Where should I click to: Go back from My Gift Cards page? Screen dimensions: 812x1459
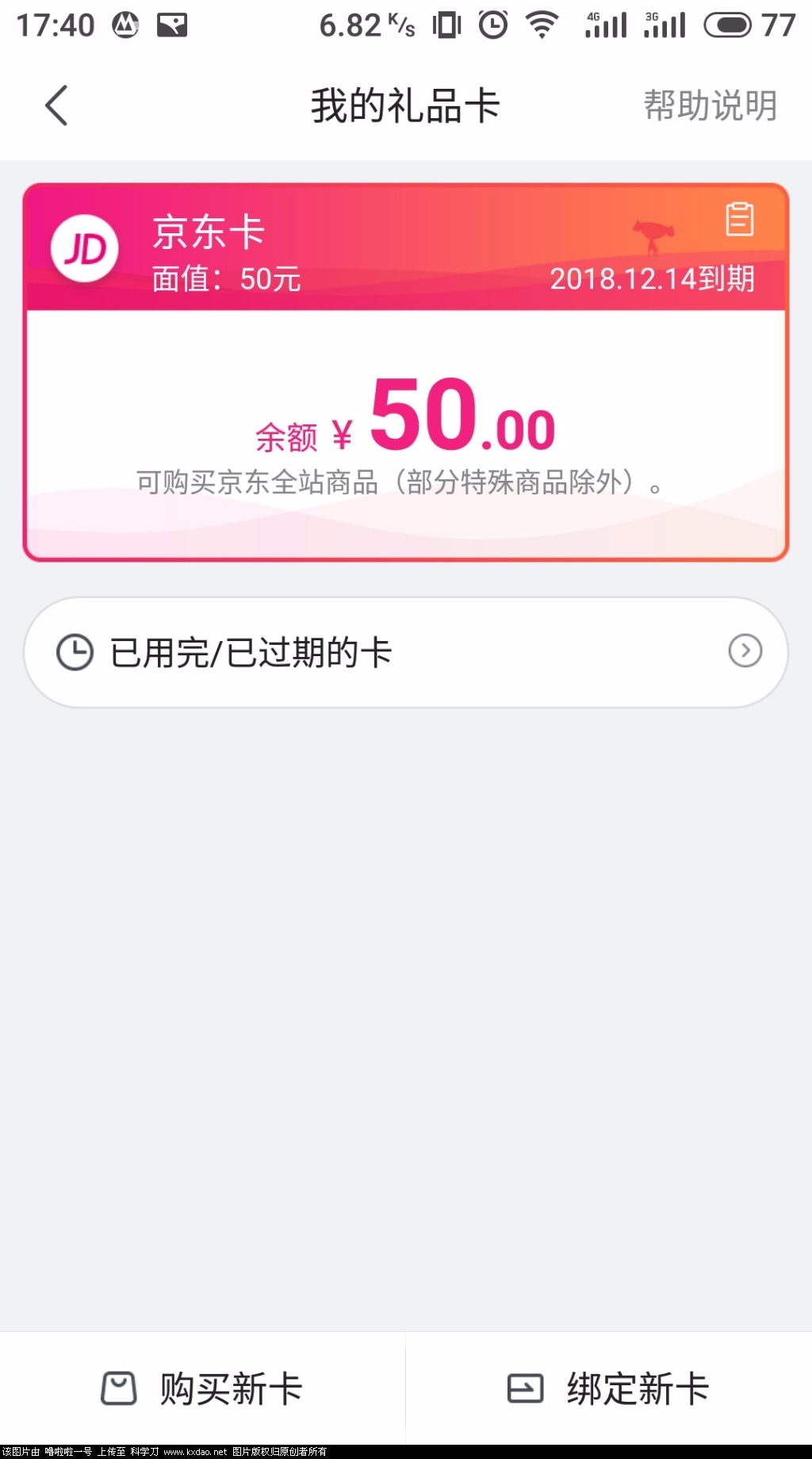[56, 106]
